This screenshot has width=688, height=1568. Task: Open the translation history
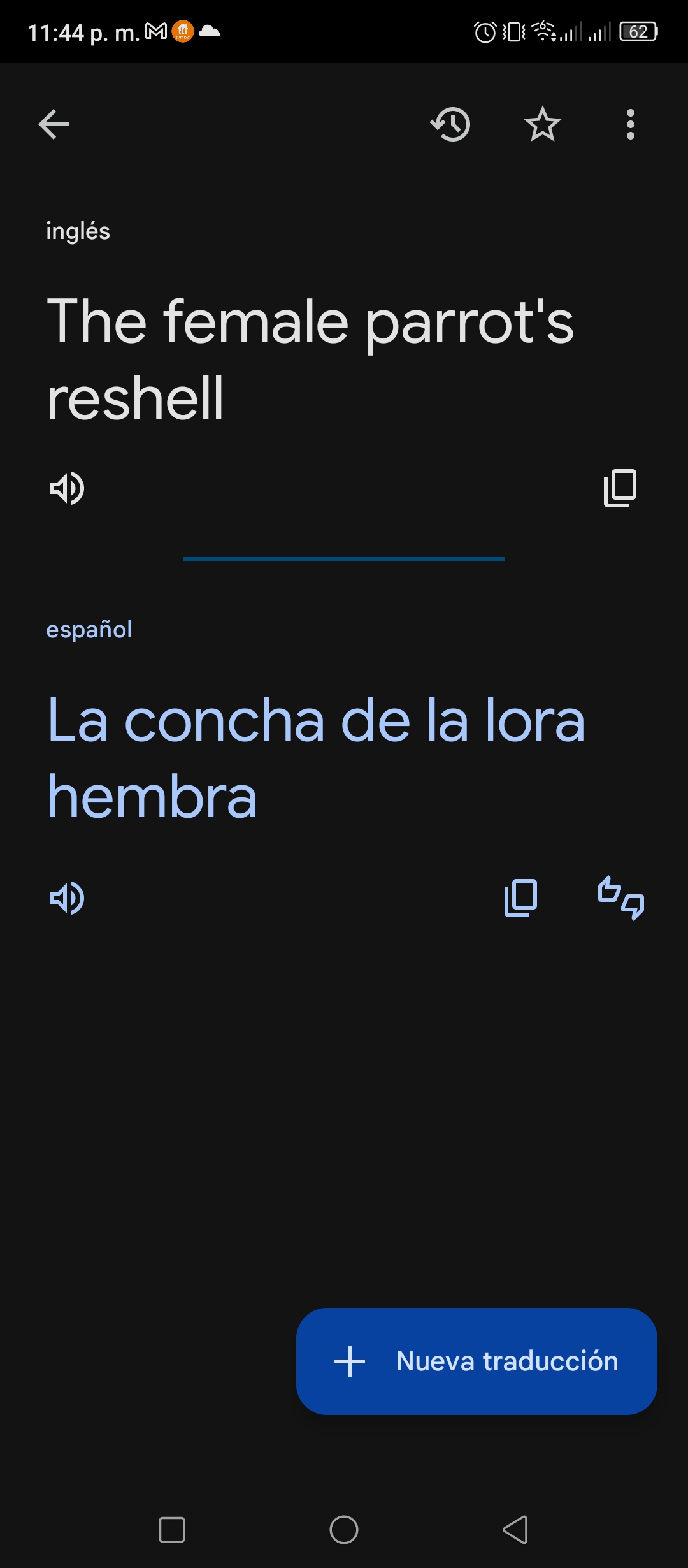coord(450,124)
